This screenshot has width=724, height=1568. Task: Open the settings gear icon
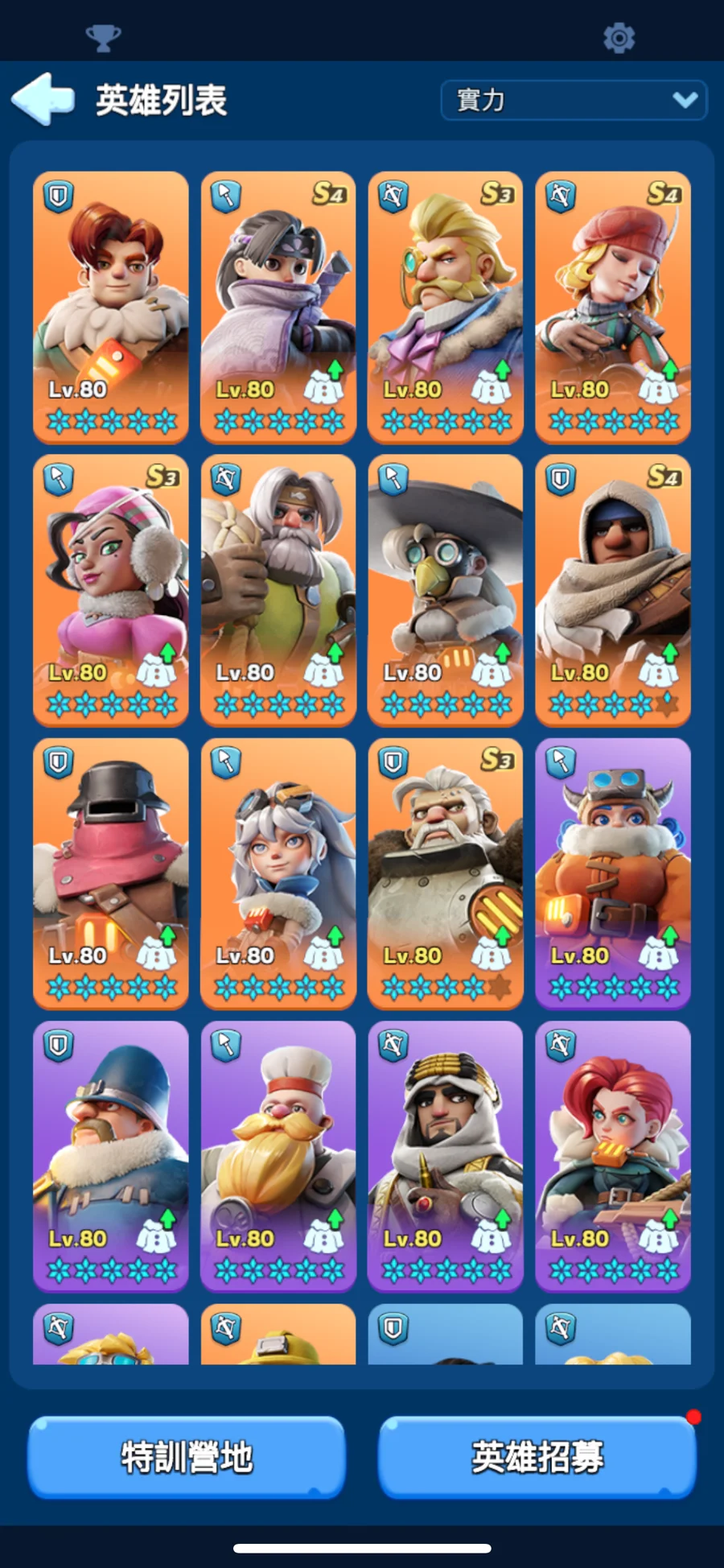point(619,37)
